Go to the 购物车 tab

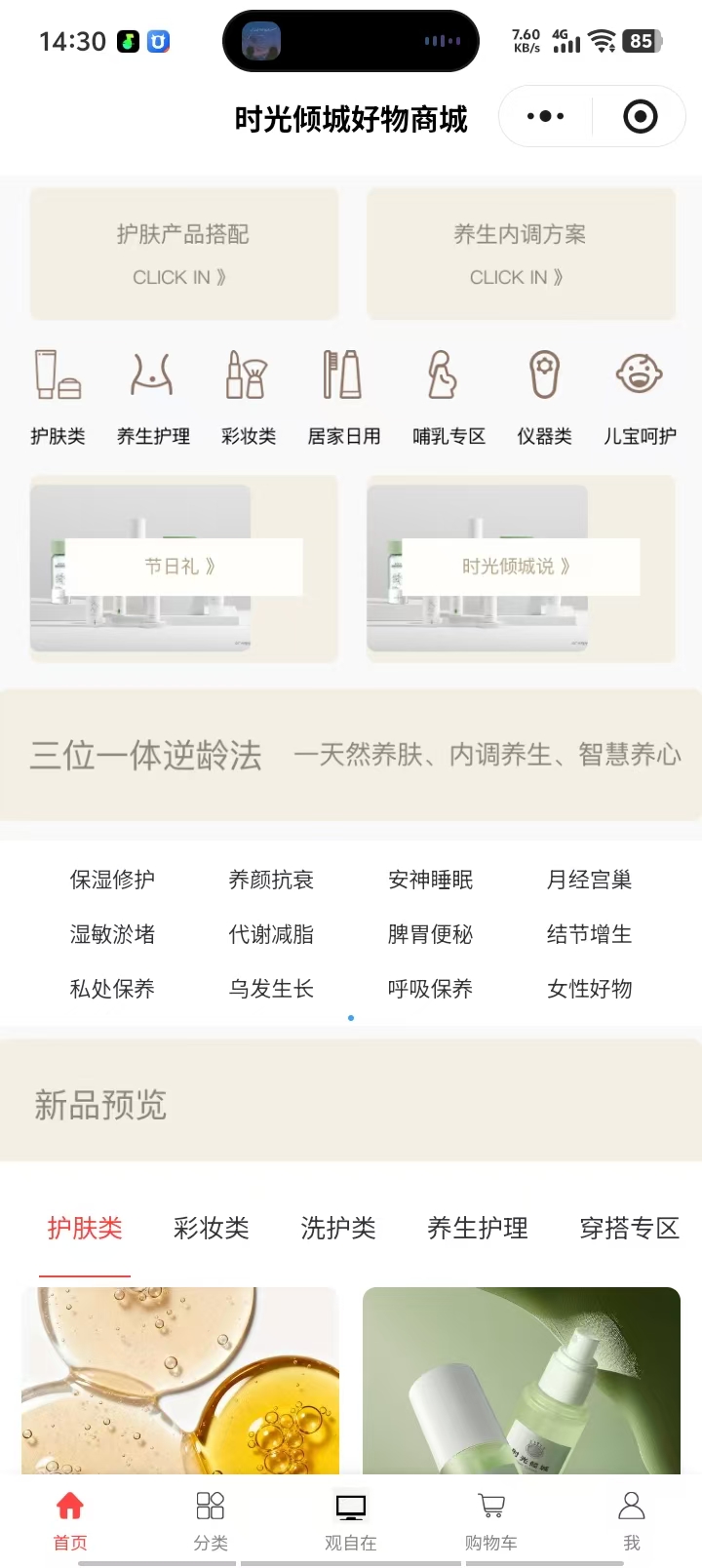tap(491, 1520)
